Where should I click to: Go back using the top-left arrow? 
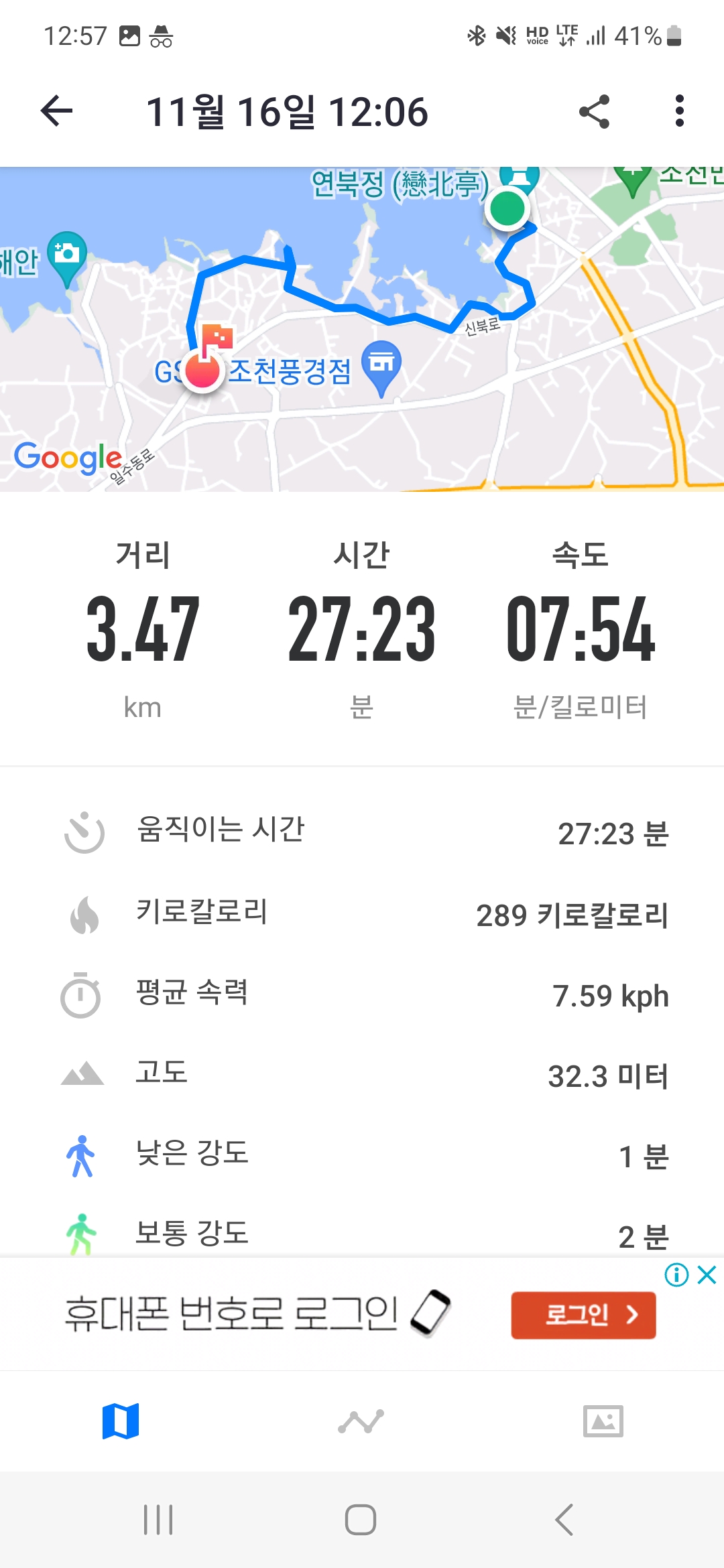56,111
